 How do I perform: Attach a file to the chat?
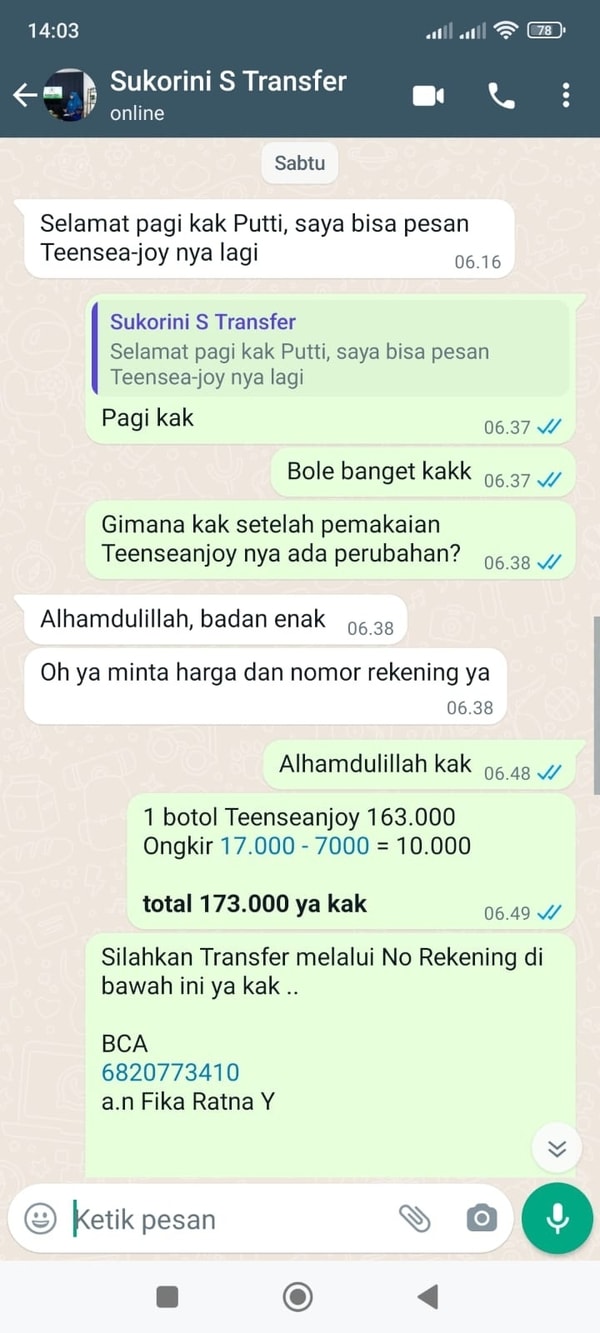(414, 1218)
